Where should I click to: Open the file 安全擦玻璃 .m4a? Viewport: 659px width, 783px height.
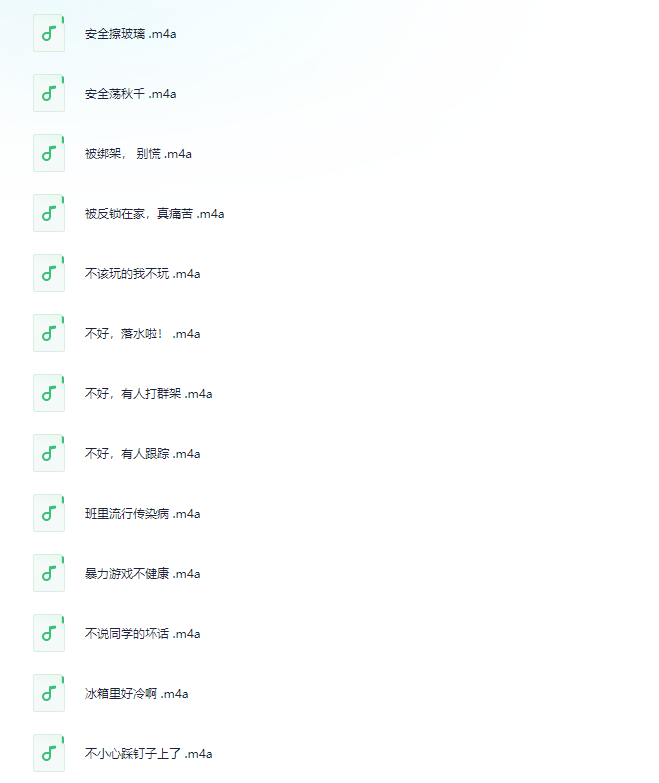(x=130, y=34)
